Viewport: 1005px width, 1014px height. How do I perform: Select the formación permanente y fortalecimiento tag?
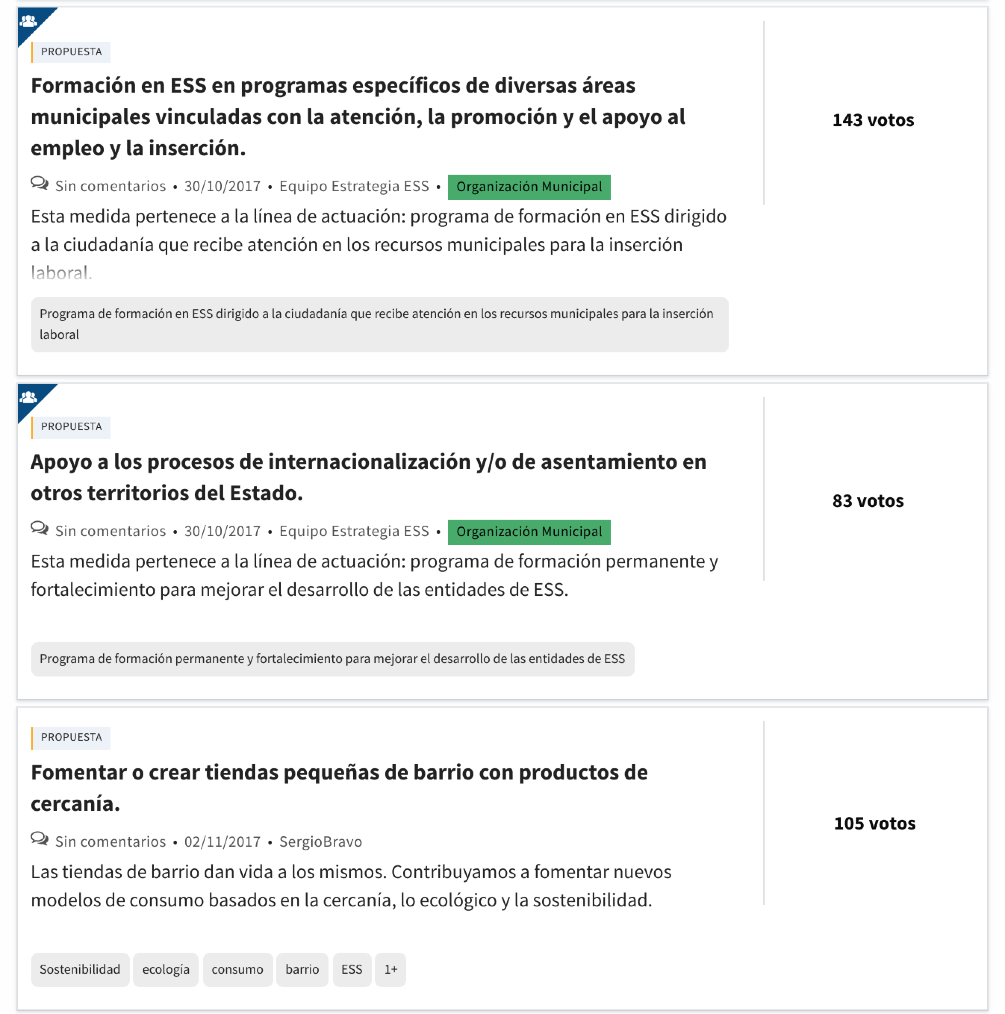coord(332,659)
